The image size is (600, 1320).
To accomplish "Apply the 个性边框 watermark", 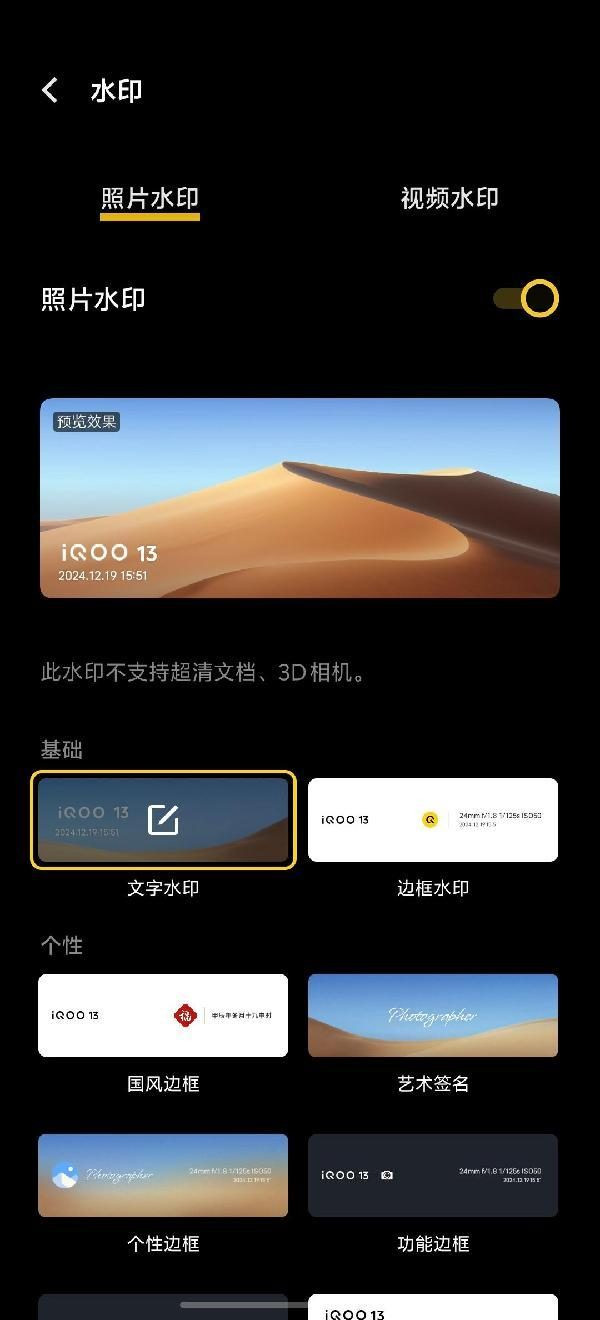I will [163, 1175].
